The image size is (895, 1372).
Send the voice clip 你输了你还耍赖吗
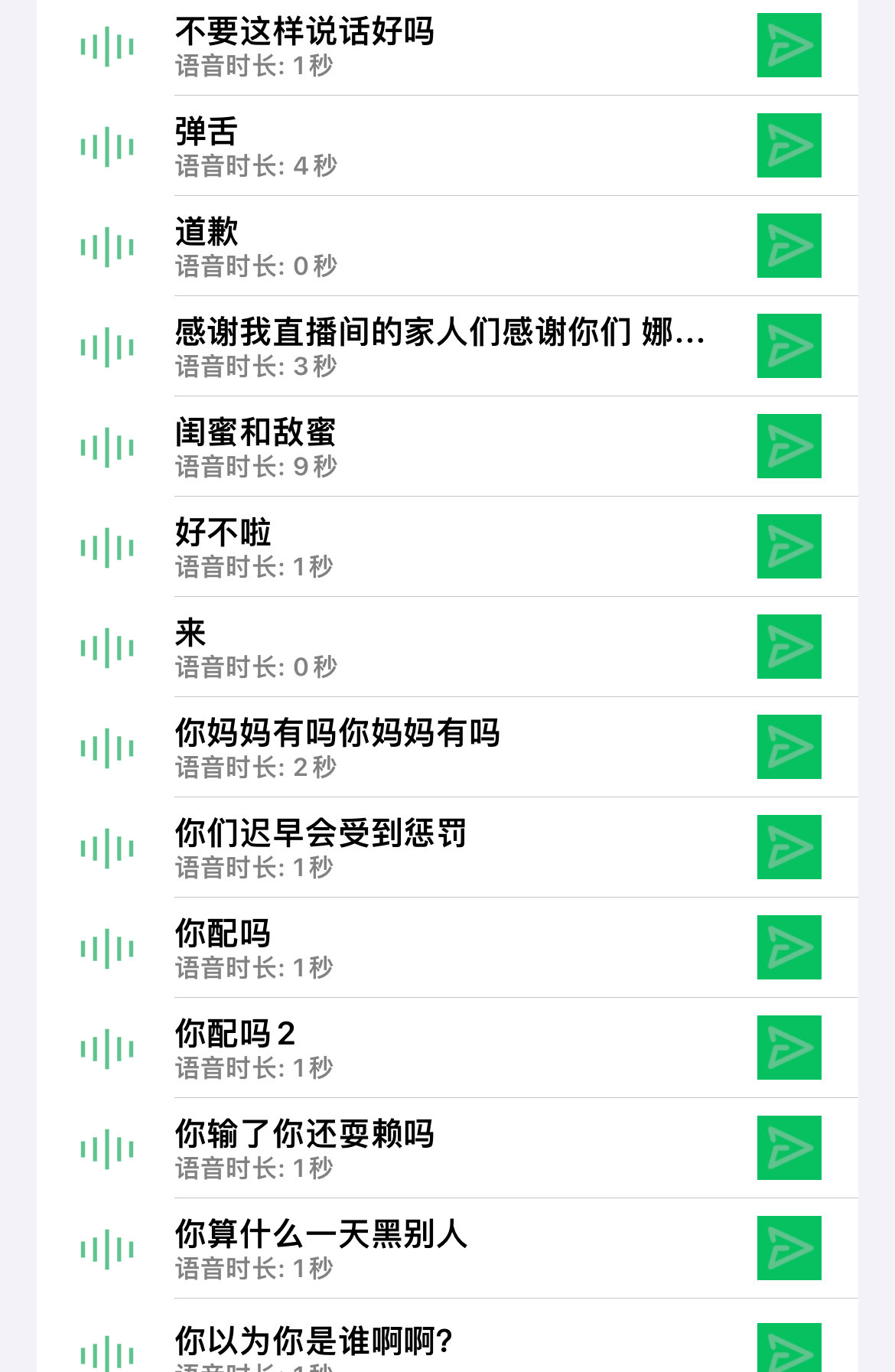789,1148
